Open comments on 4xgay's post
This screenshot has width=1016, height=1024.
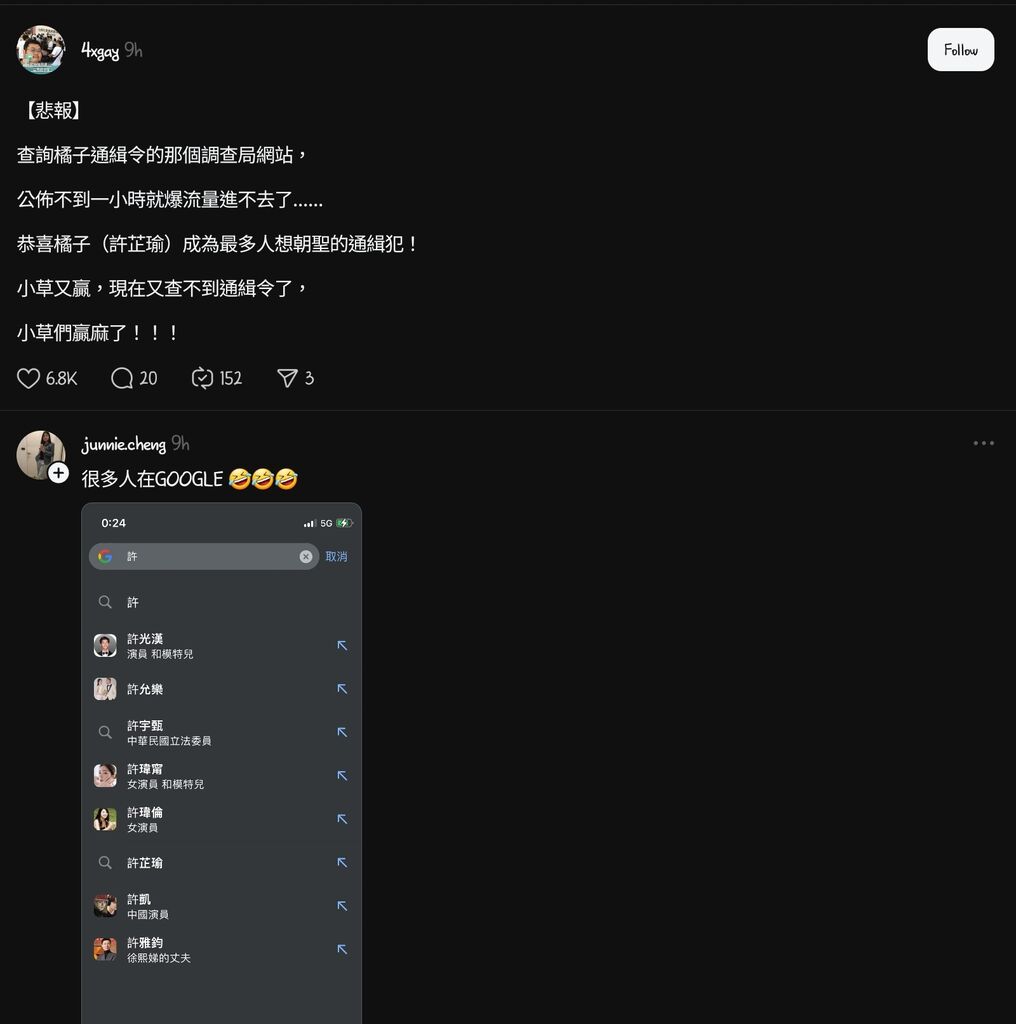point(122,378)
